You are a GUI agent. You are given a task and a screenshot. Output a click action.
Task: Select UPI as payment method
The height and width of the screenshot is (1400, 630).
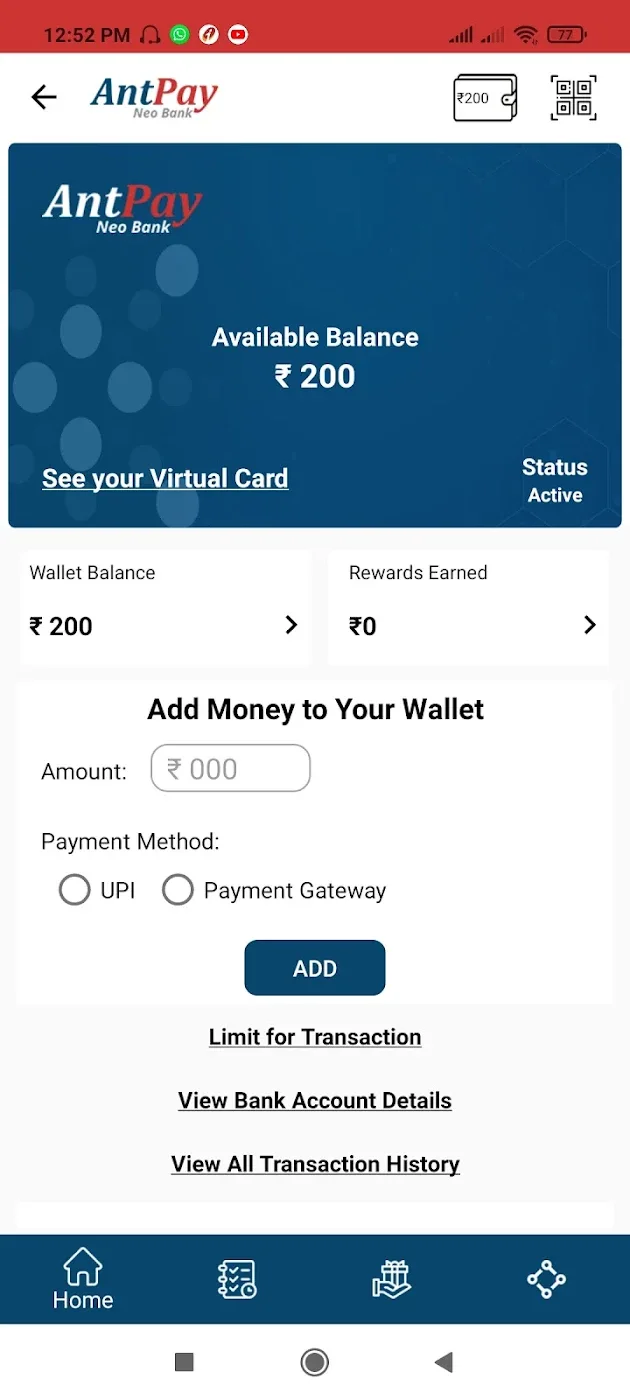(x=75, y=890)
